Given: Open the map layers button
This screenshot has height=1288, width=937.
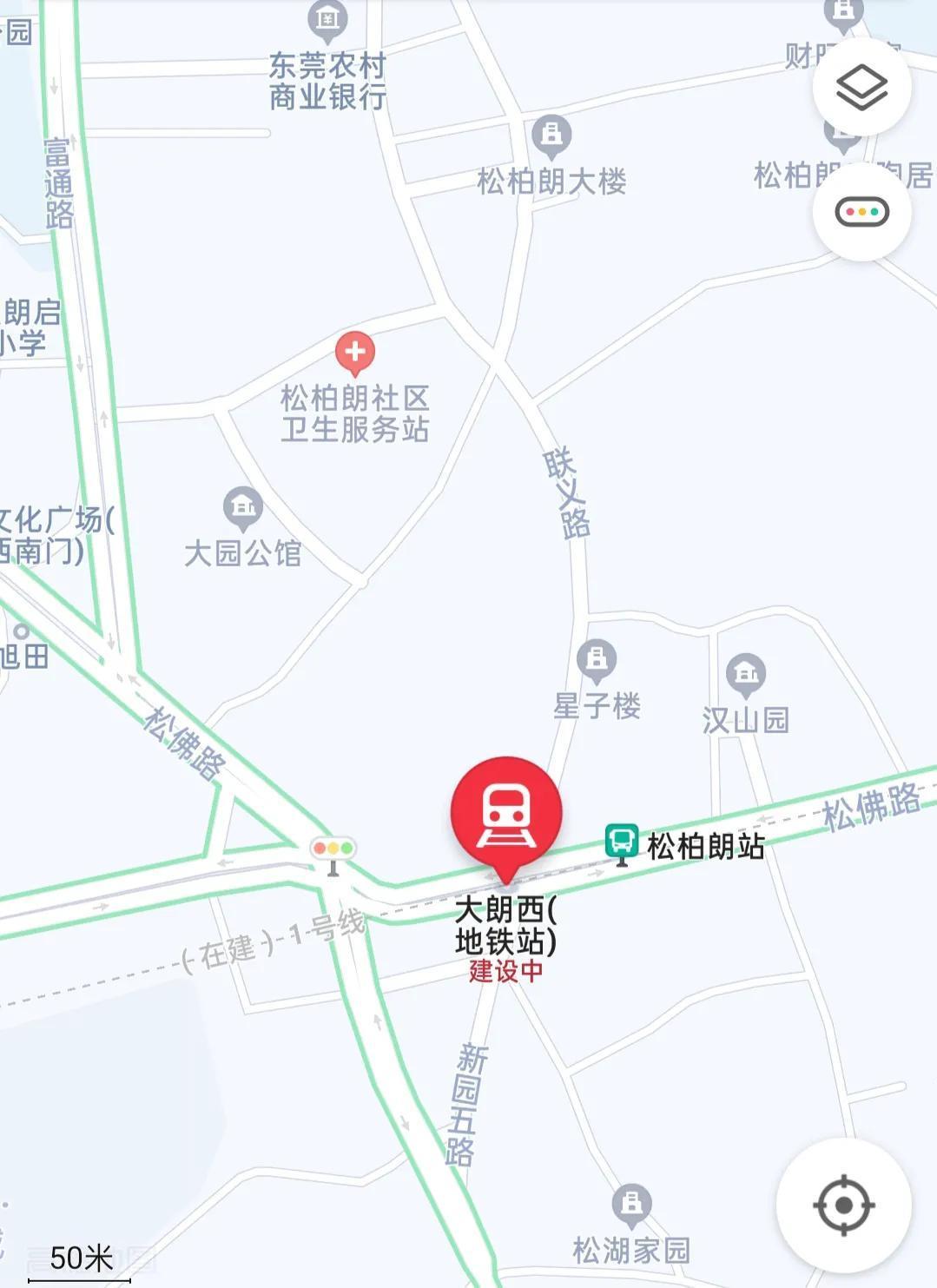Looking at the screenshot, I should pyautogui.click(x=861, y=88).
